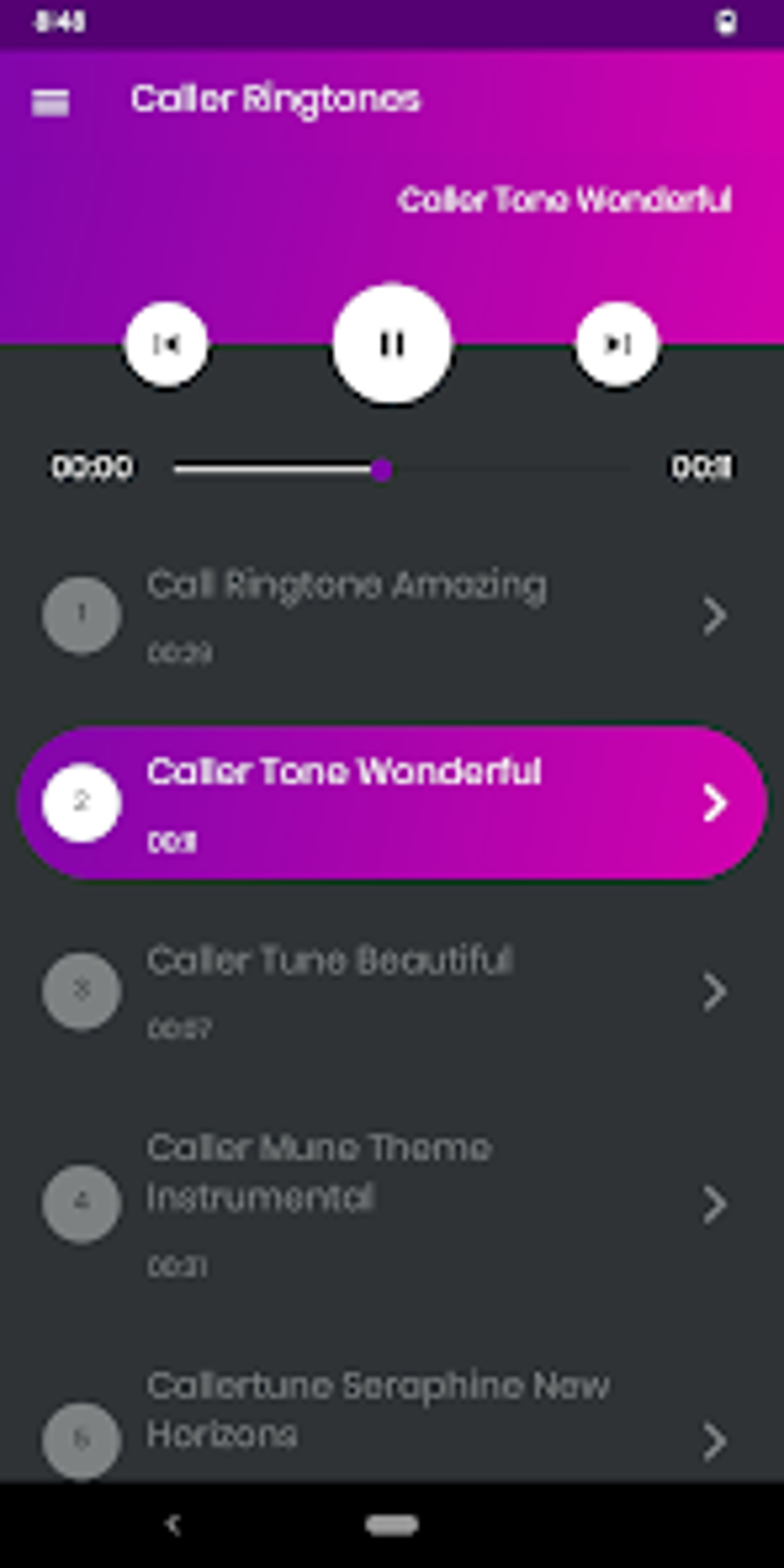This screenshot has height=1568, width=784.
Task: Pause the playing ringtone
Action: pyautogui.click(x=392, y=344)
